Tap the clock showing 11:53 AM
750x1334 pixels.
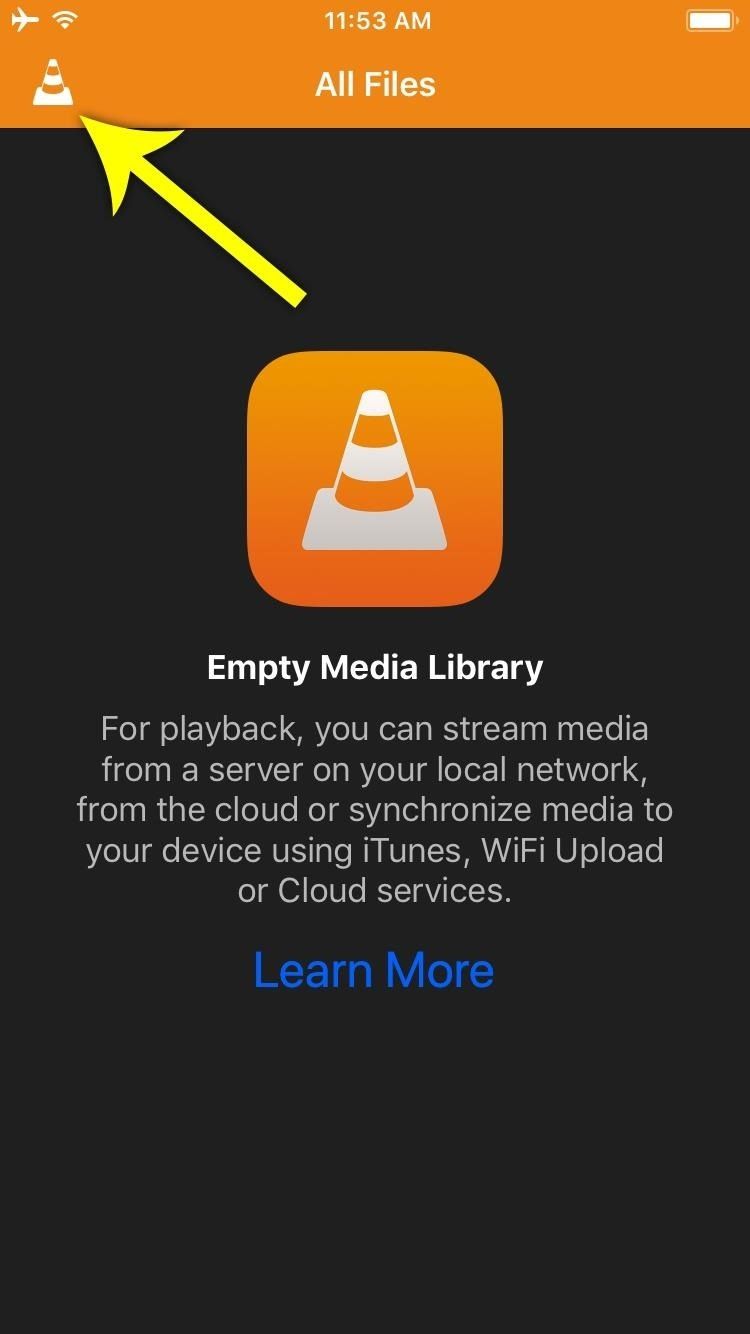[x=375, y=19]
